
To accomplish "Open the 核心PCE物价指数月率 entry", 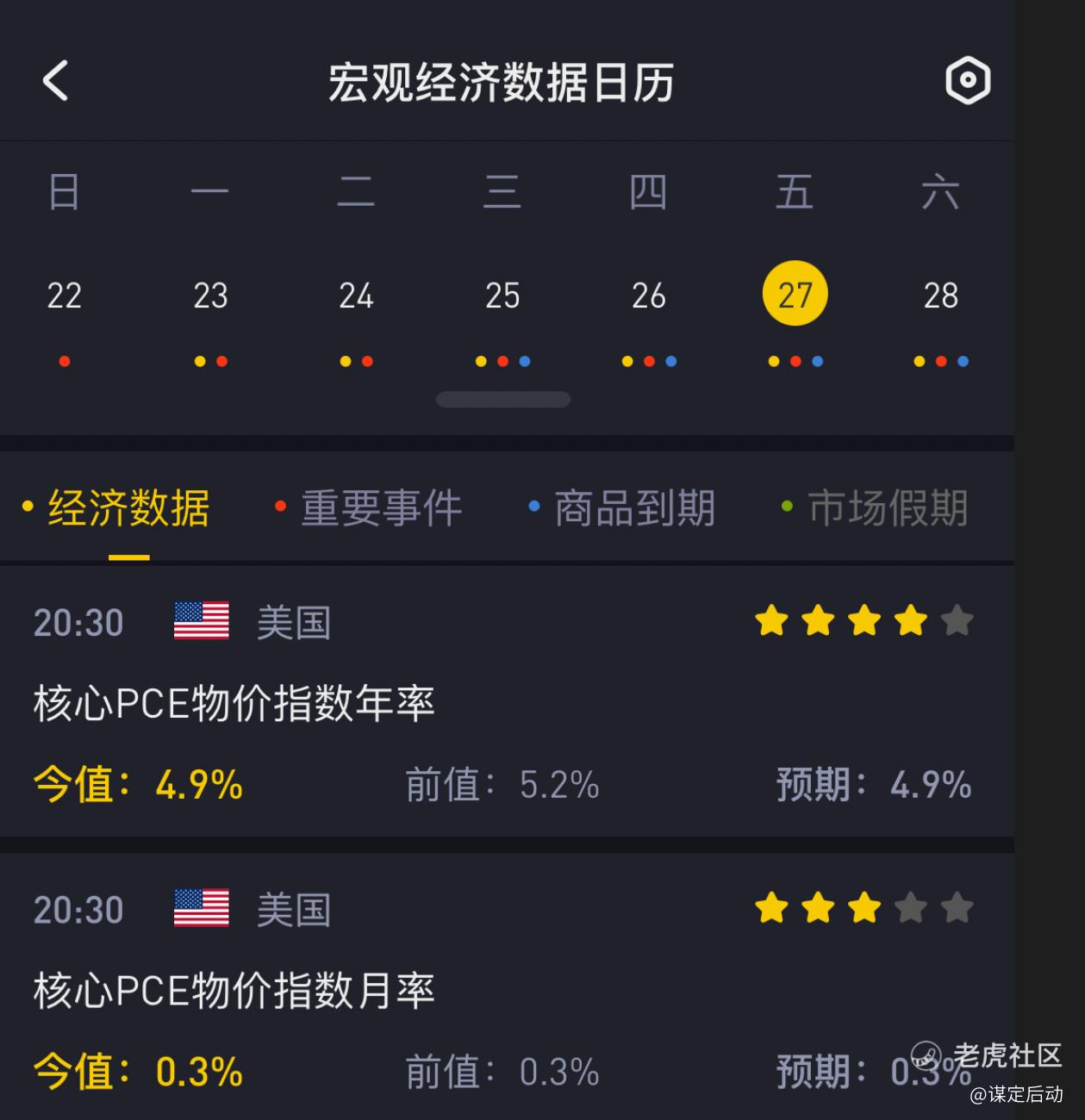I will [234, 991].
